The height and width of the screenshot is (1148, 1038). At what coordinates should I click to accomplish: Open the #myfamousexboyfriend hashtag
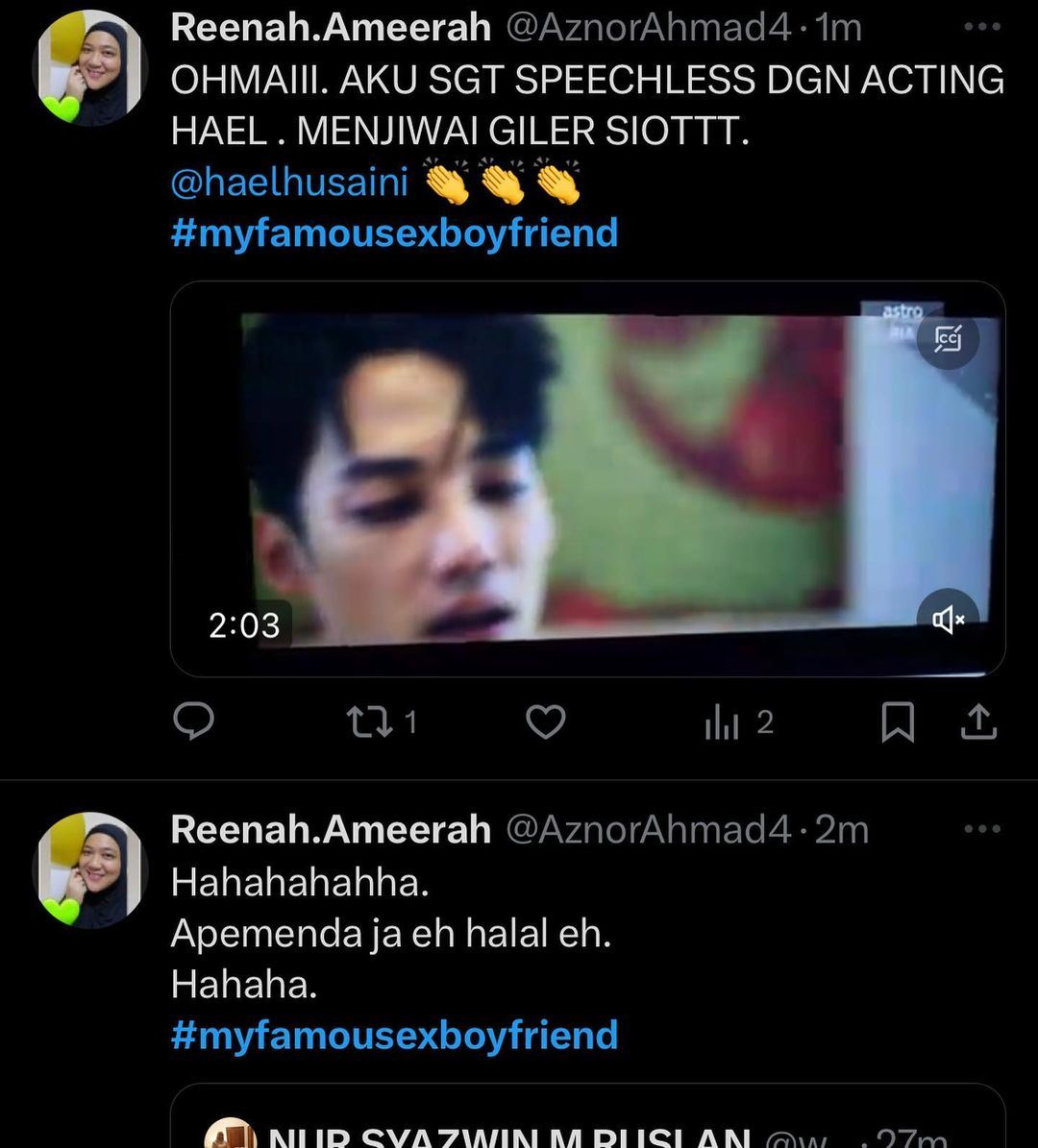(395, 232)
